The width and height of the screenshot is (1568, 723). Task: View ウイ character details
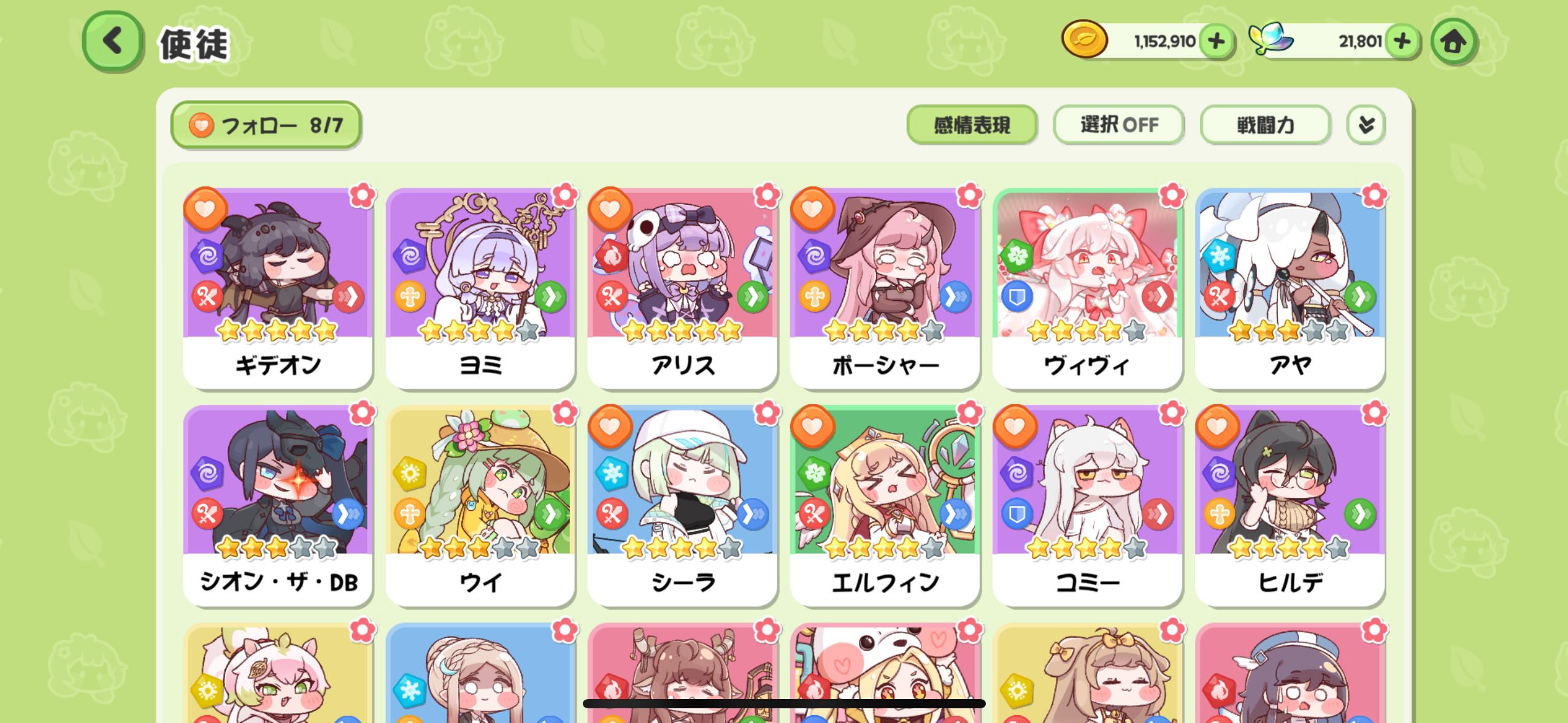480,506
